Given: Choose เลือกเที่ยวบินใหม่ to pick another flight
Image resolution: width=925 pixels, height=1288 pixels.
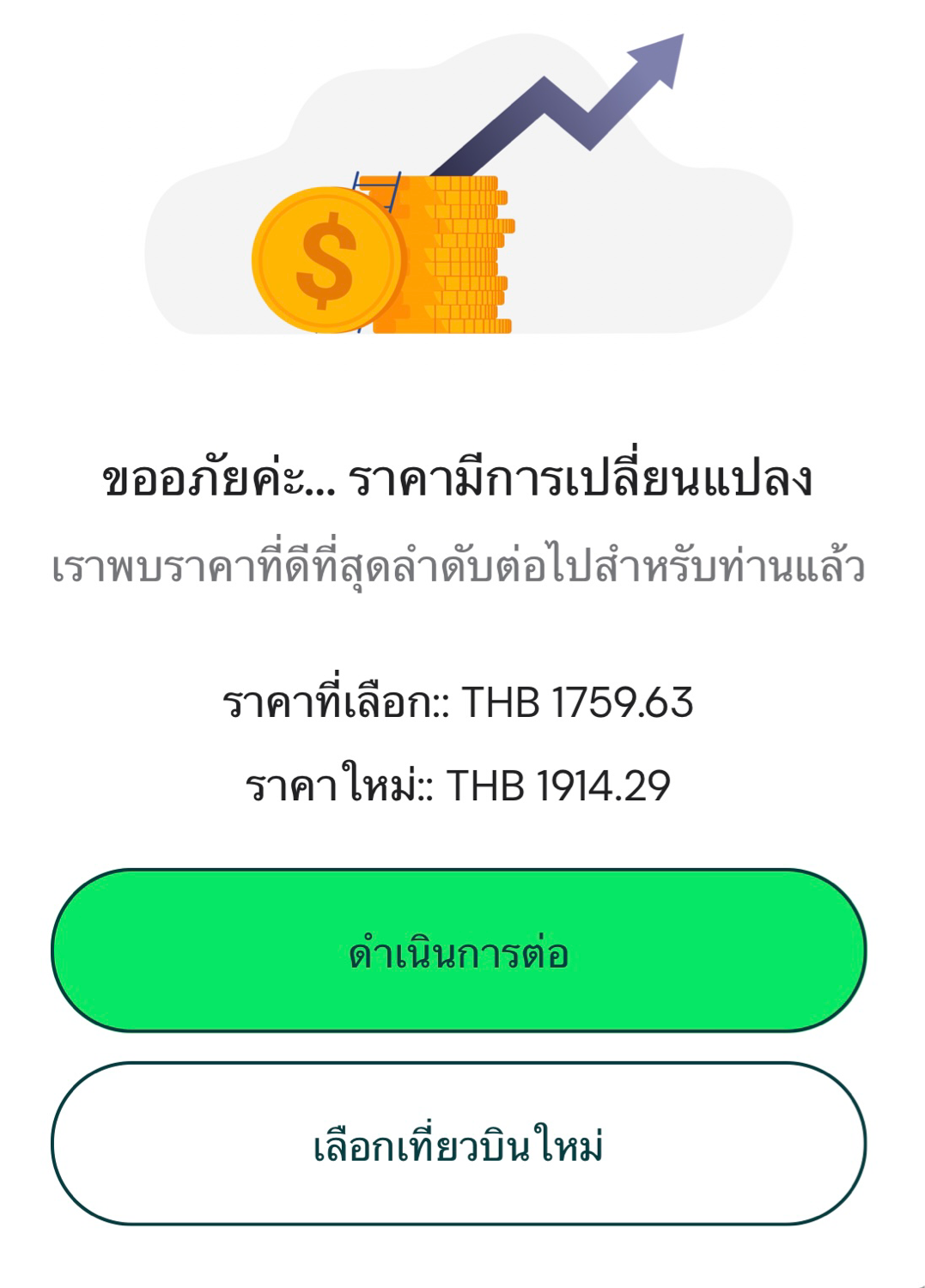Looking at the screenshot, I should (x=459, y=1145).
